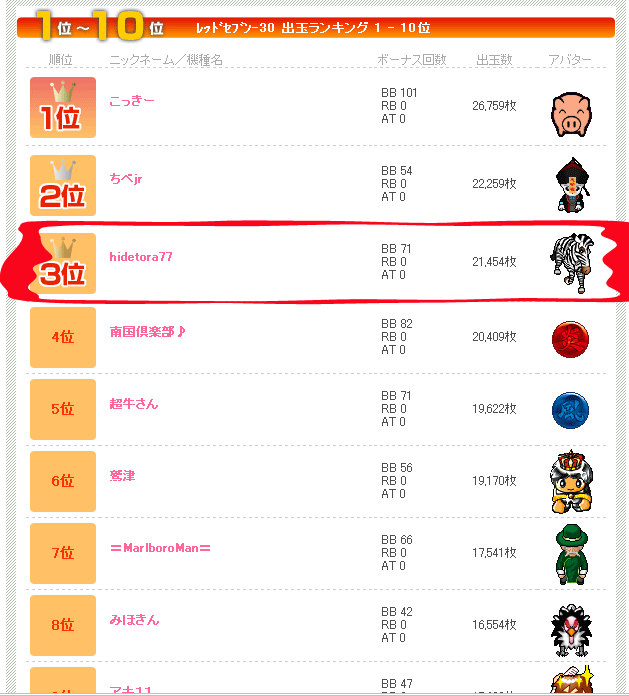Open 南国倶楽部♪ nickname link
Viewport: 629px width, 696px height.
148,332
